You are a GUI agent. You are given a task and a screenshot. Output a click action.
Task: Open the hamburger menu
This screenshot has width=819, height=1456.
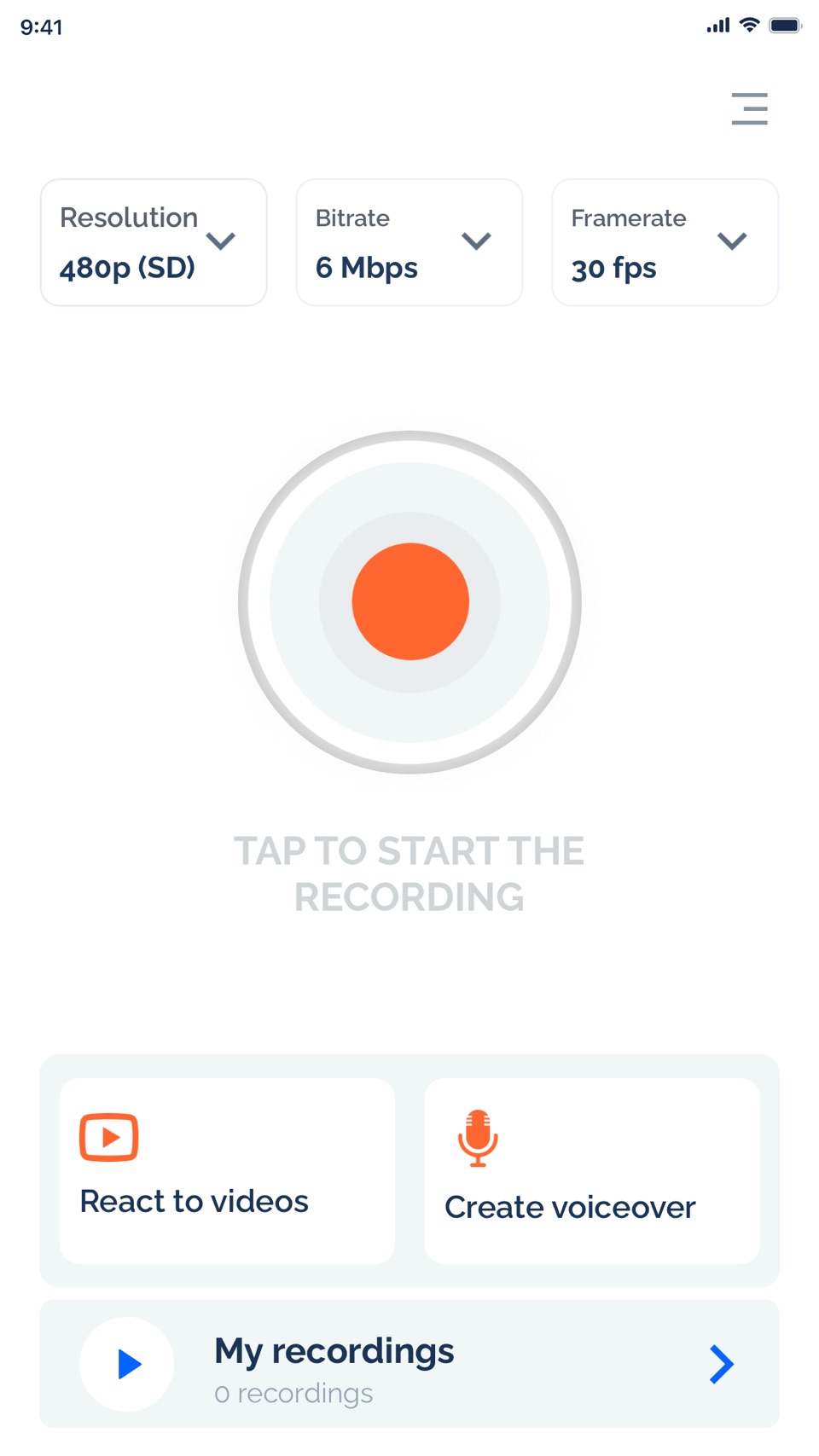coord(749,108)
